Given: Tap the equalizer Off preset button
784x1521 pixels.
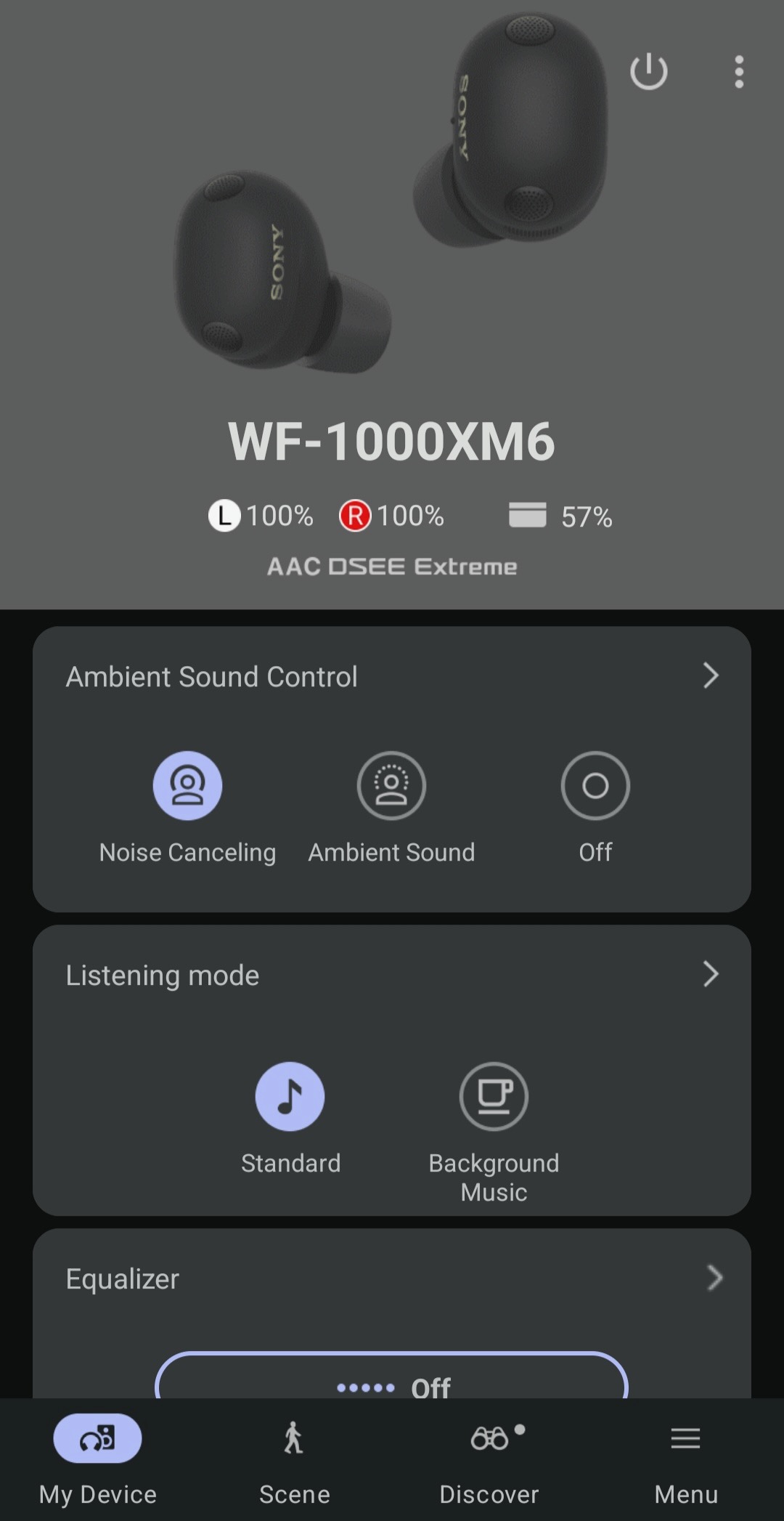Looking at the screenshot, I should click(391, 1380).
